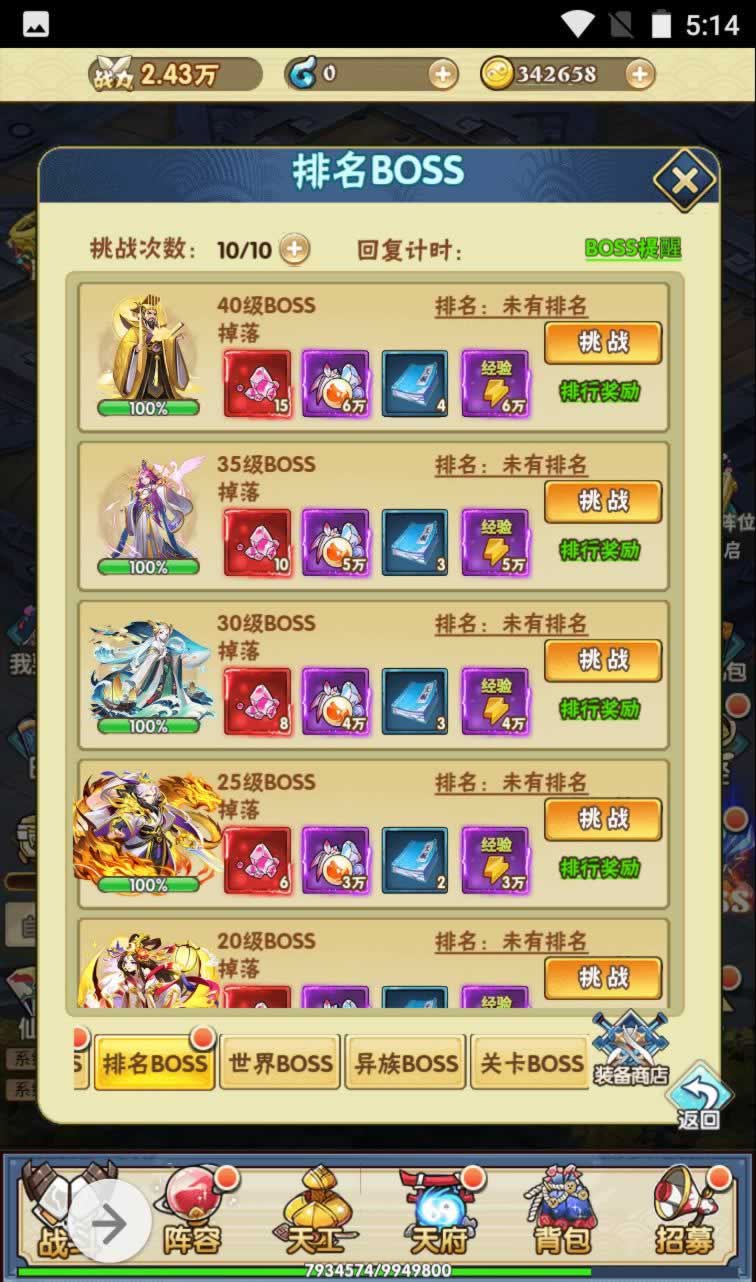Add more challenge attempts with plus button

tap(294, 249)
